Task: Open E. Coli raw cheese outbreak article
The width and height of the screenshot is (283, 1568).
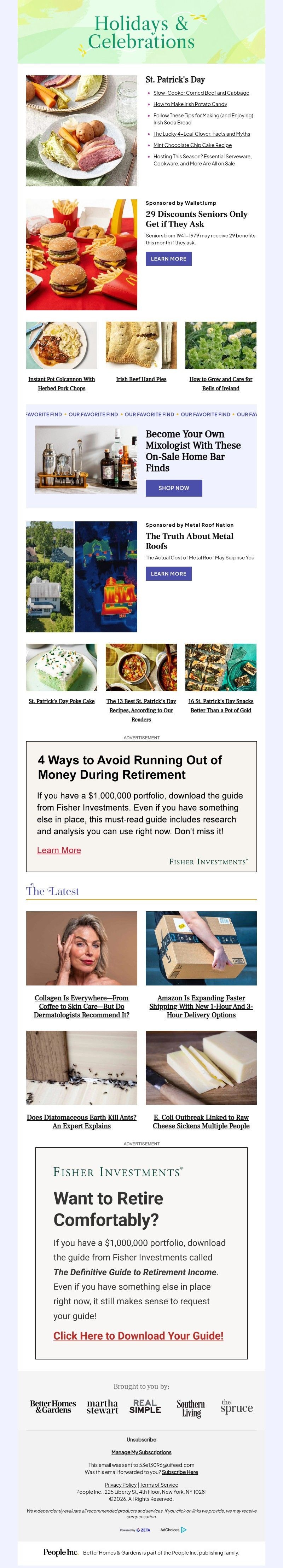Action: (201, 1121)
